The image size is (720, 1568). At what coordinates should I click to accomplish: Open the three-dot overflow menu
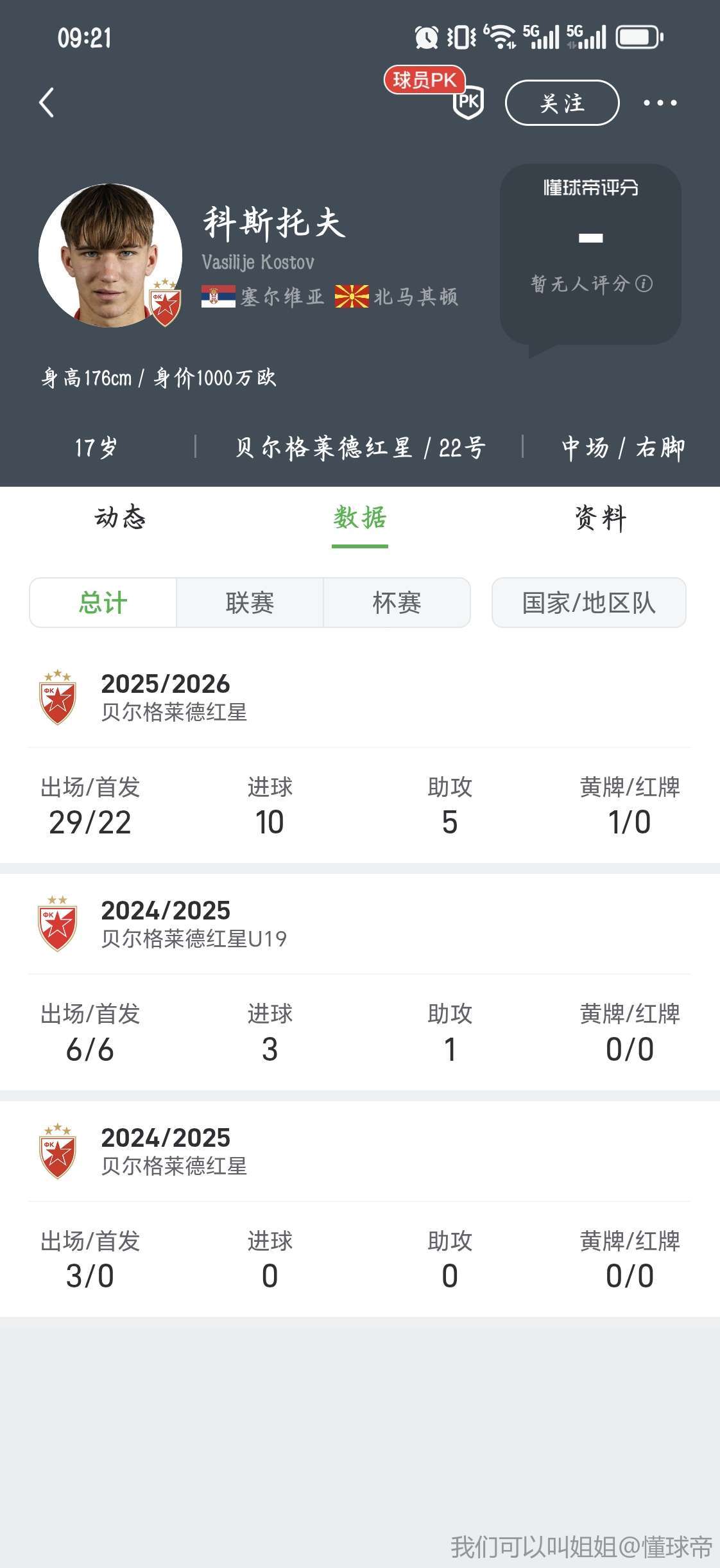(x=660, y=103)
